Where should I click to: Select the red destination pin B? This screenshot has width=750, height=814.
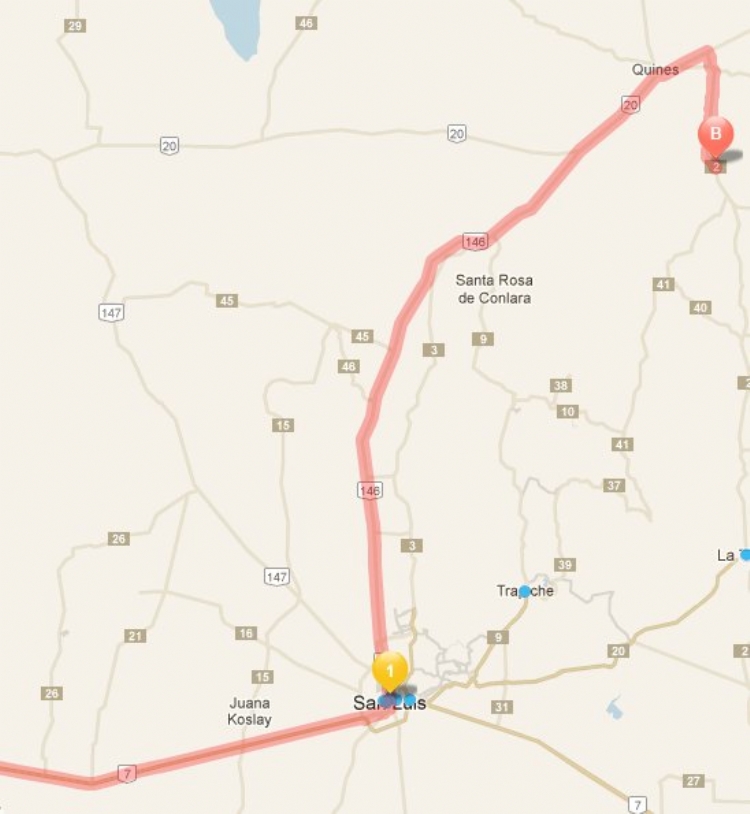click(x=715, y=136)
